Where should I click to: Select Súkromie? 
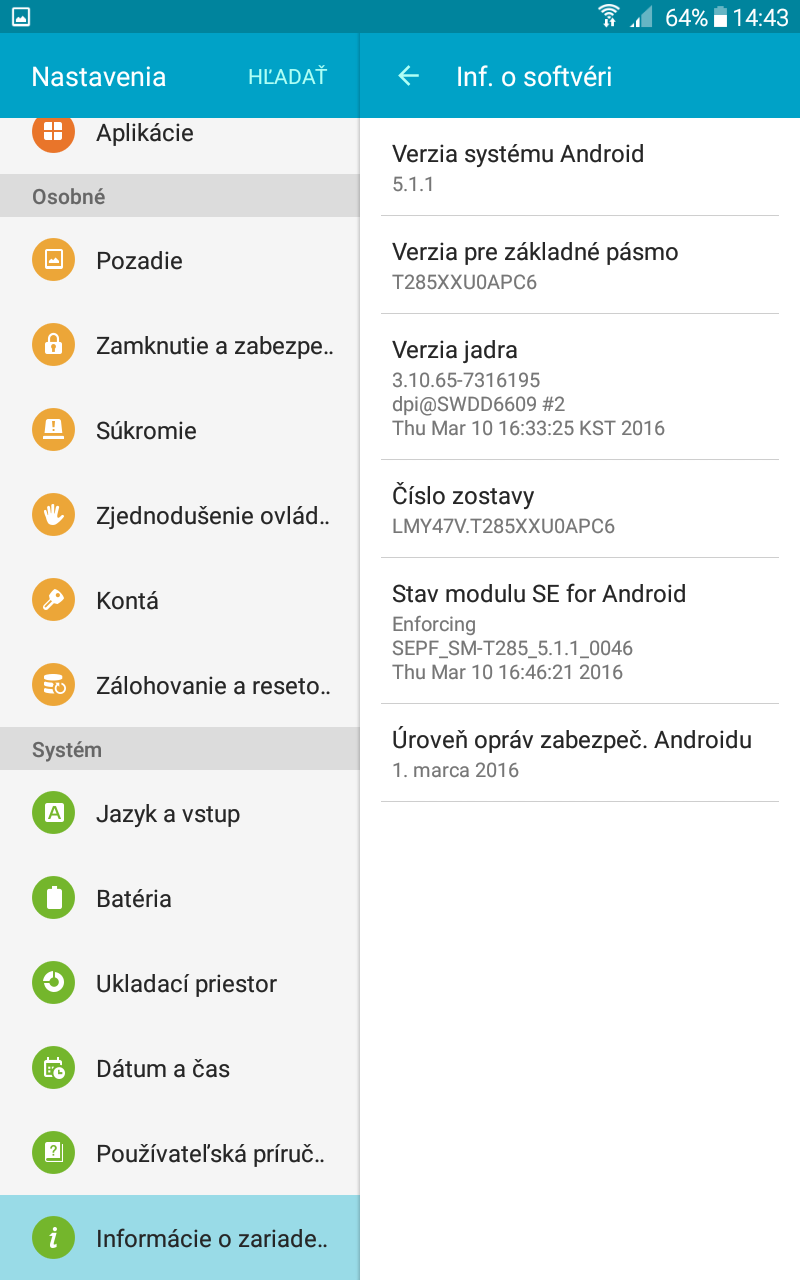point(179,431)
